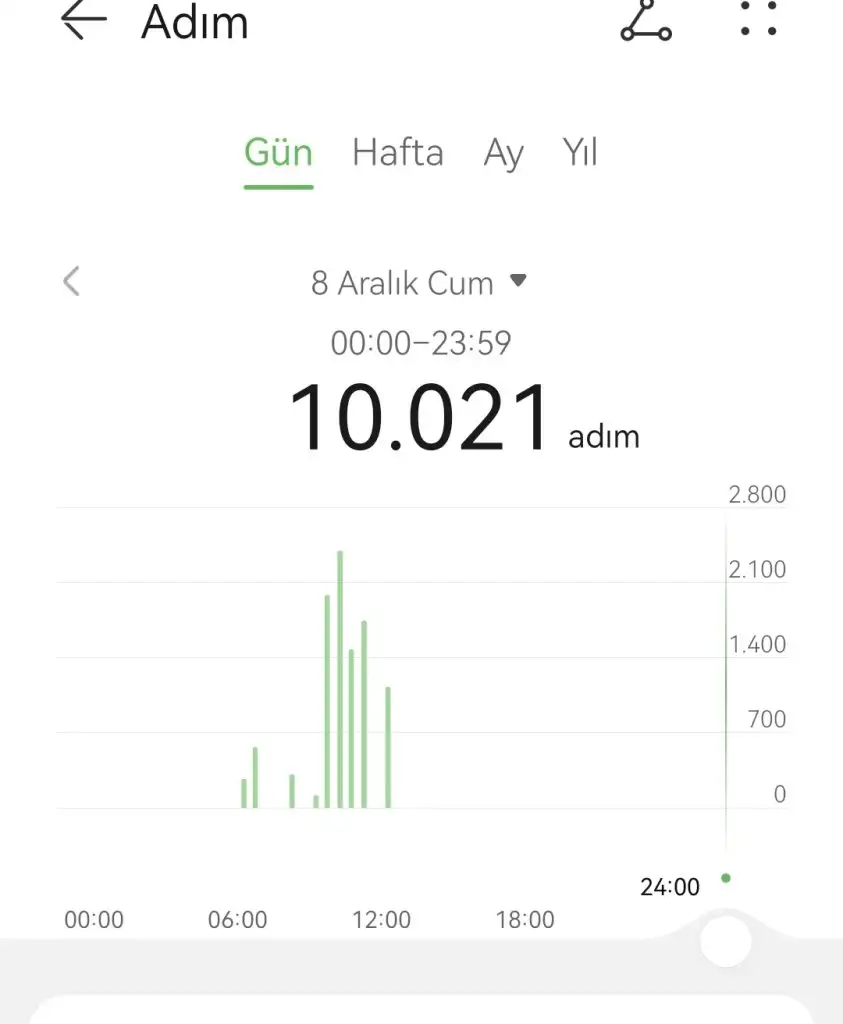This screenshot has width=843, height=1024.
Task: Select the Gün tab
Action: 278,153
